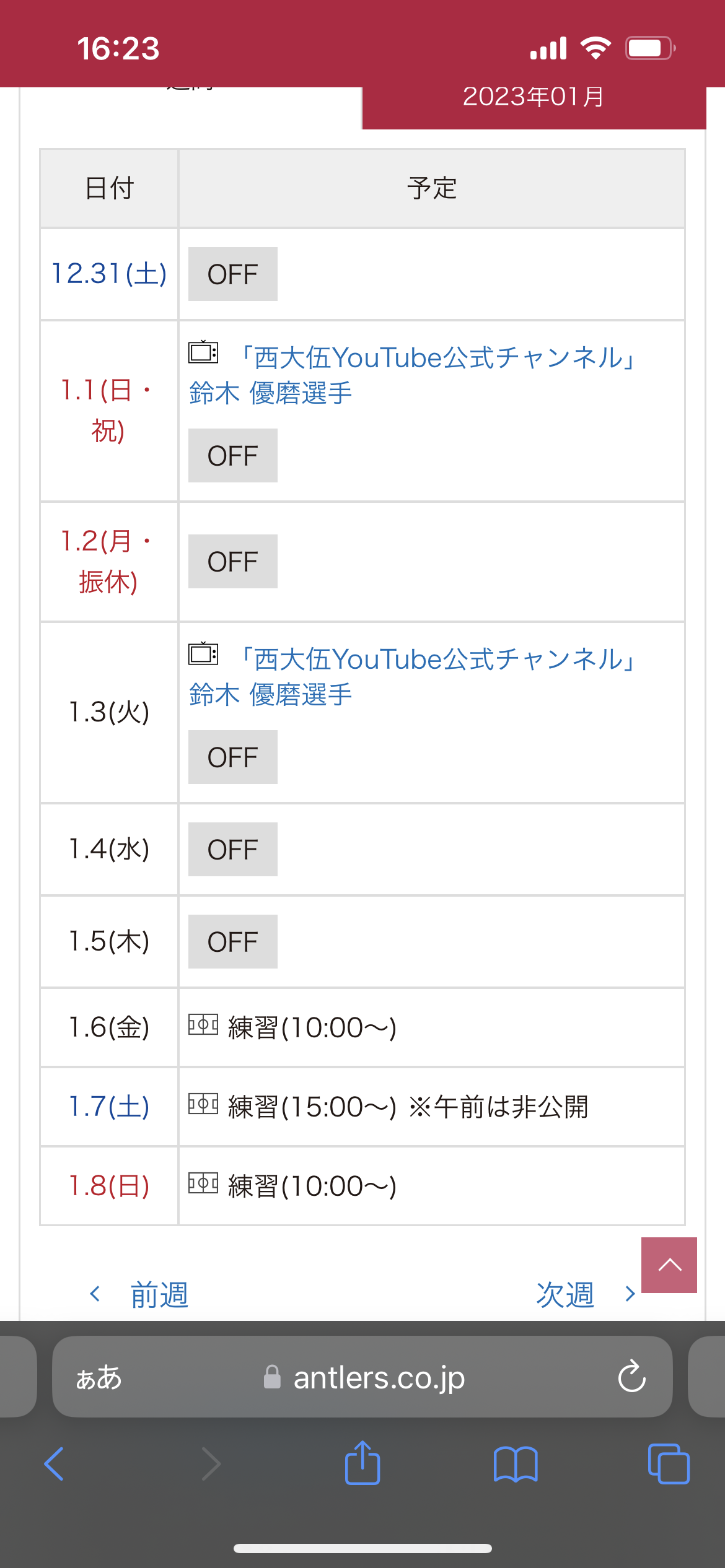Select the 2023年01月 month tab
This screenshot has height=1568, width=725.
pyautogui.click(x=534, y=107)
